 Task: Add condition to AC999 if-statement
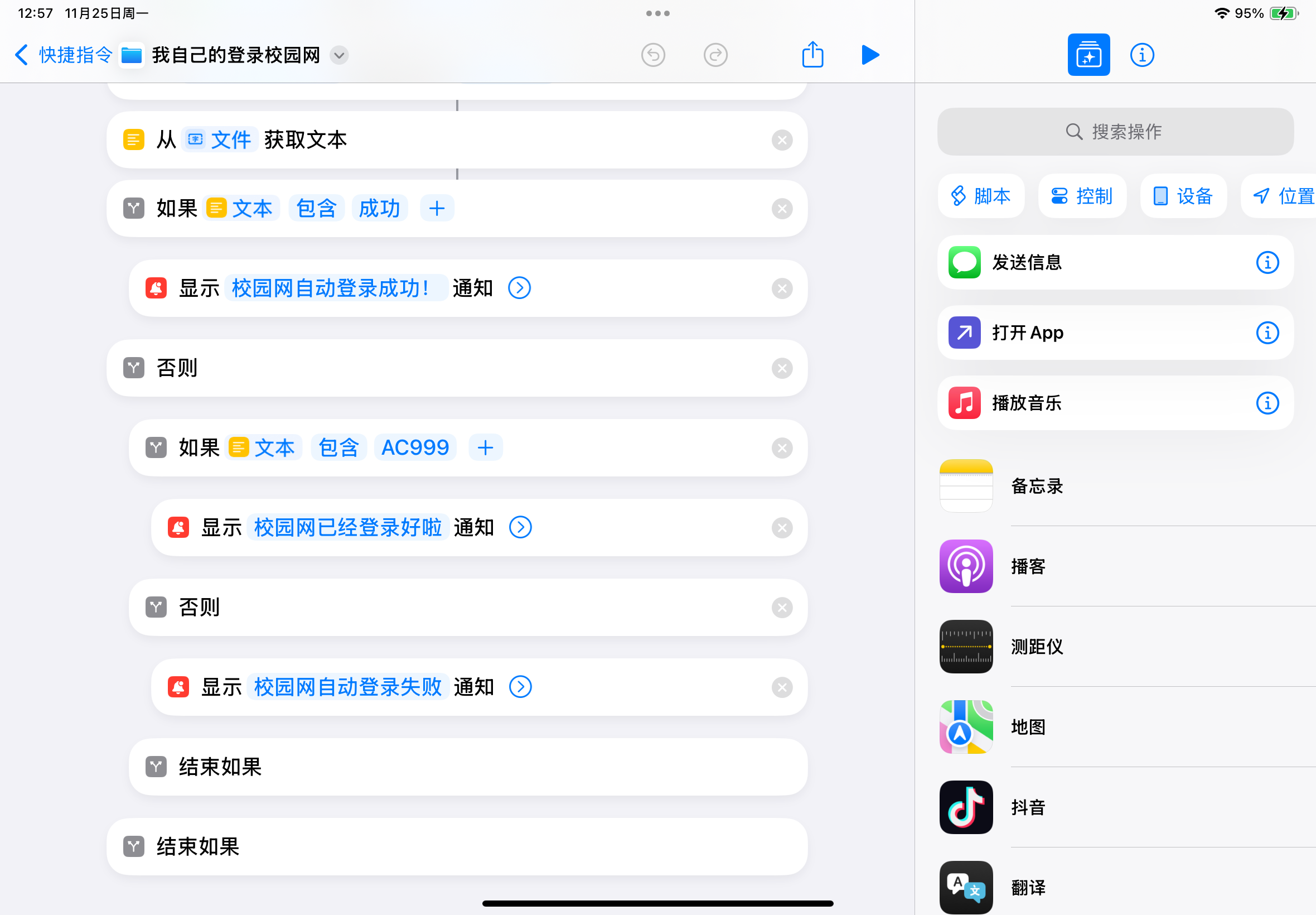[x=485, y=448]
